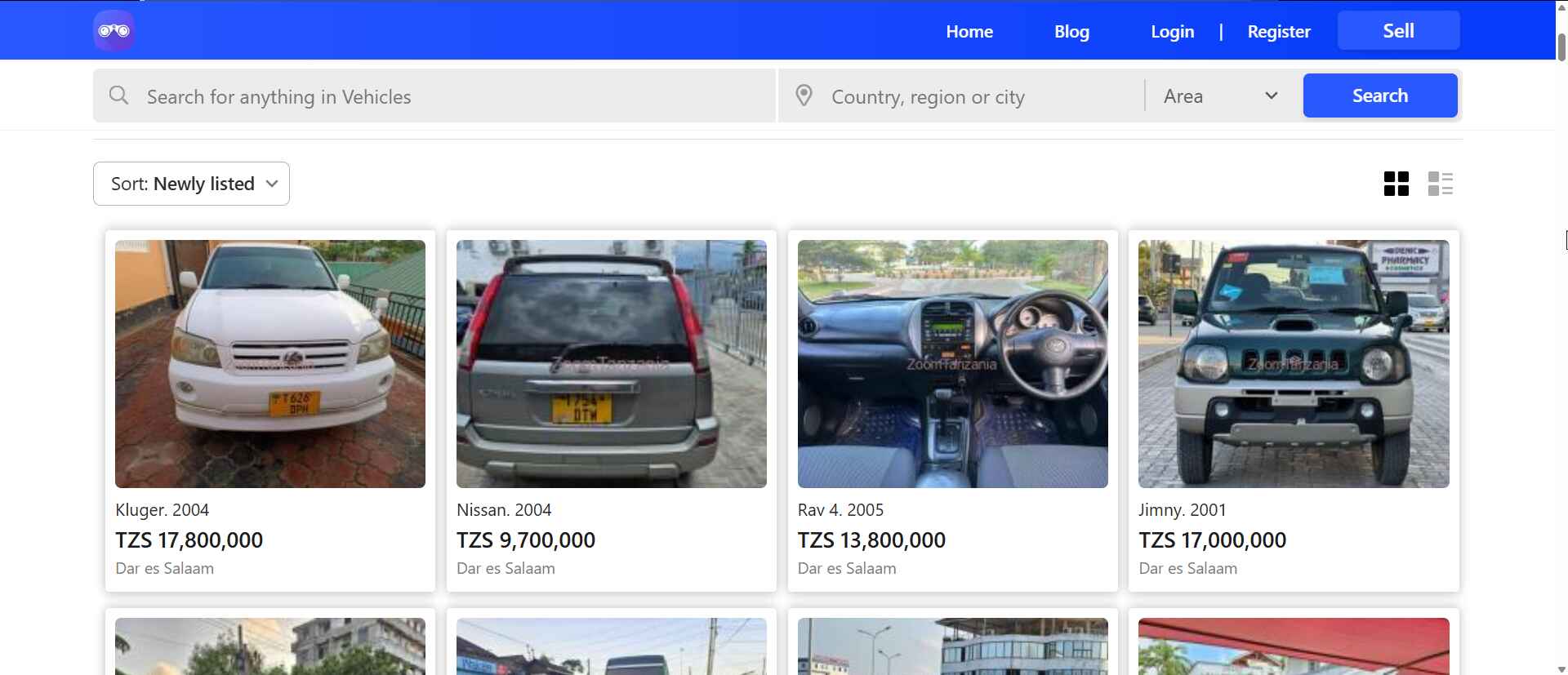1568x675 pixels.
Task: Open the Kluger. 2004 listing
Action: 269,364
